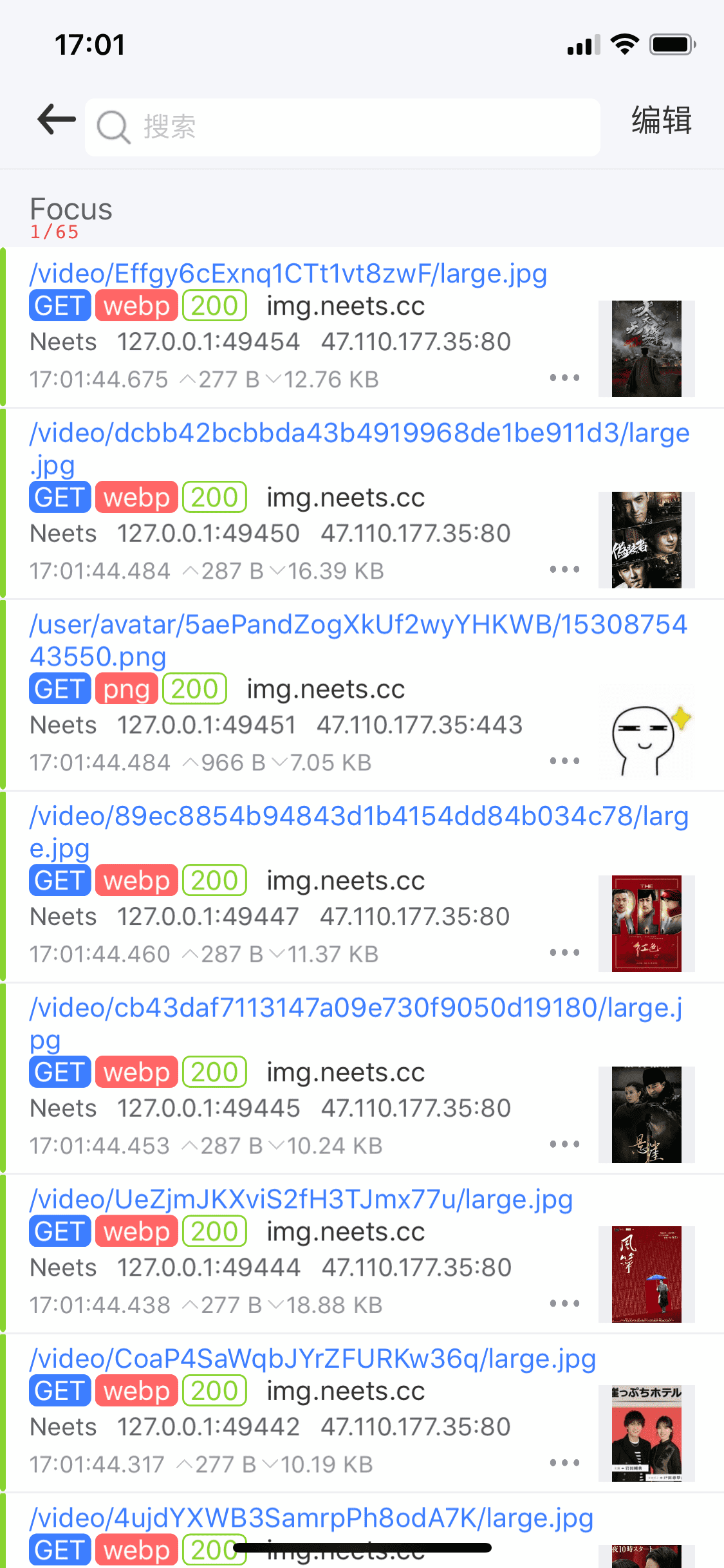Open more options for the 17:01:44.675 request

[x=564, y=378]
